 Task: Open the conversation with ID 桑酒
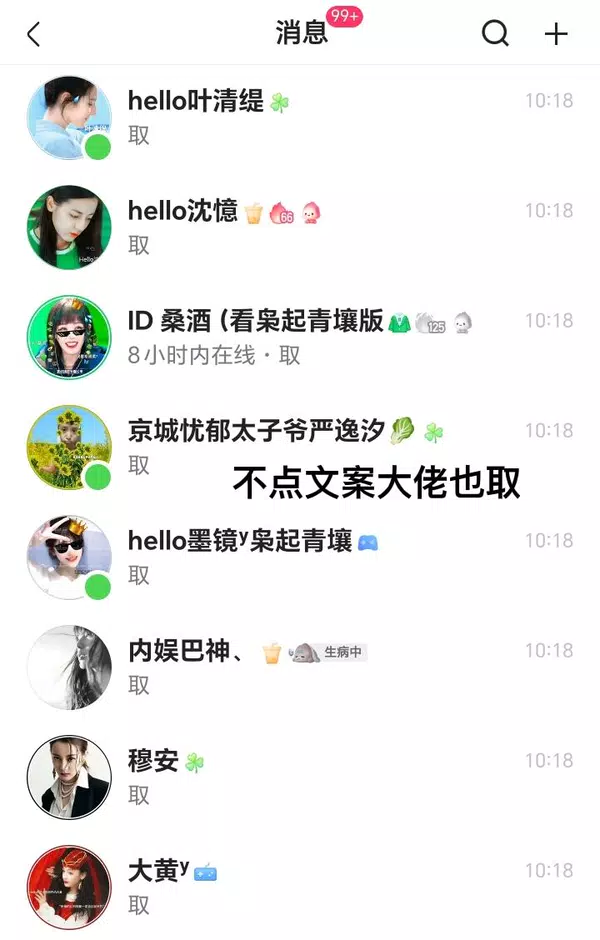coord(300,338)
